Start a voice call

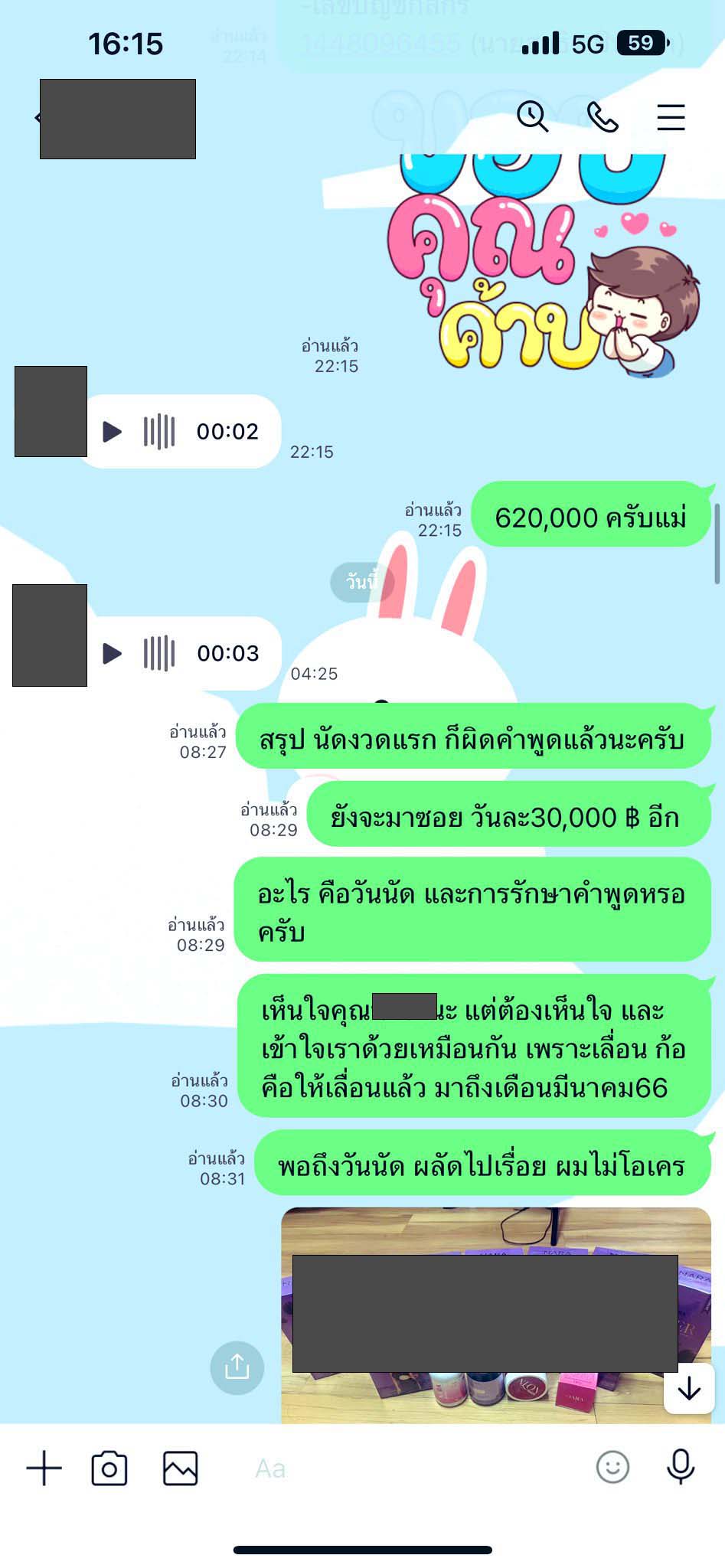coord(603,117)
